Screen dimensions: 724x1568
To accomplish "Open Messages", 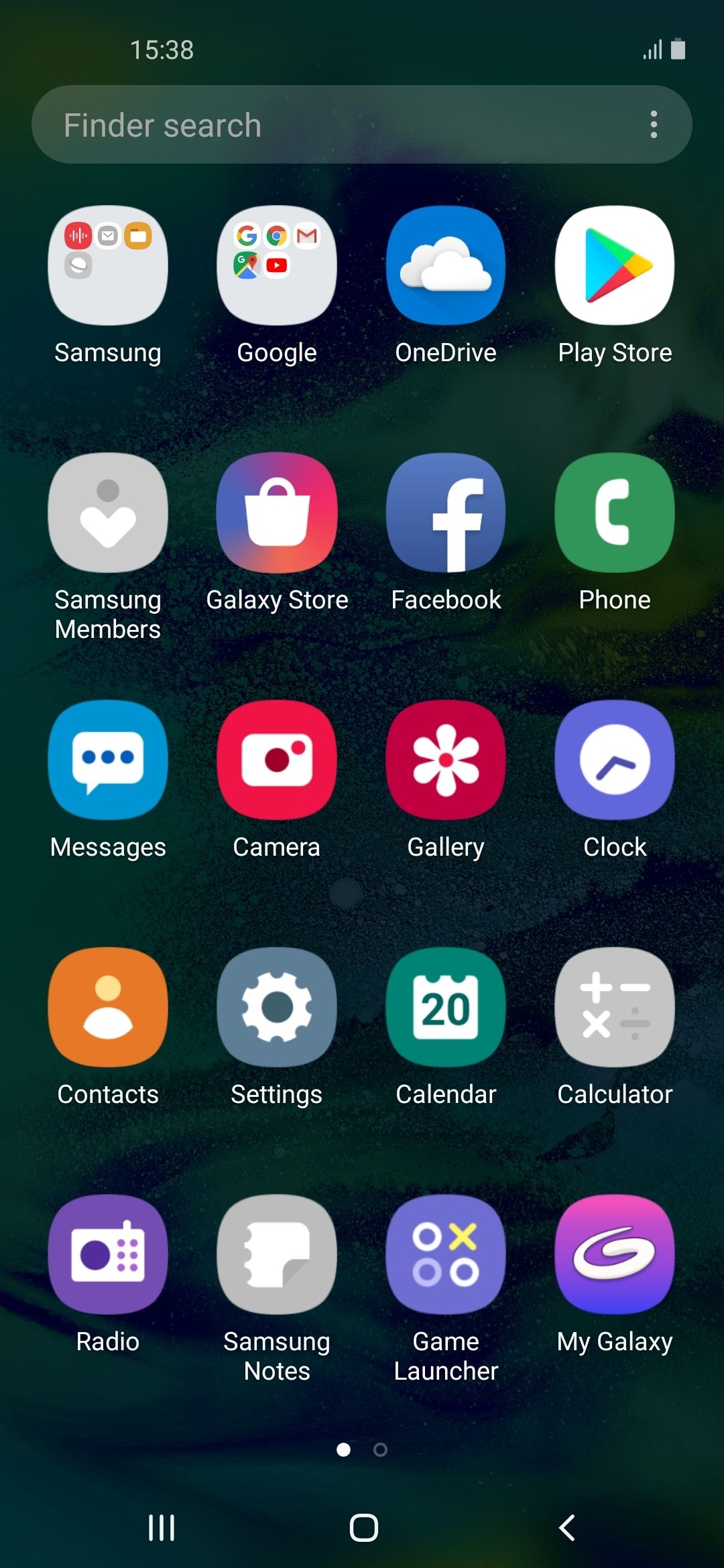I will (108, 761).
